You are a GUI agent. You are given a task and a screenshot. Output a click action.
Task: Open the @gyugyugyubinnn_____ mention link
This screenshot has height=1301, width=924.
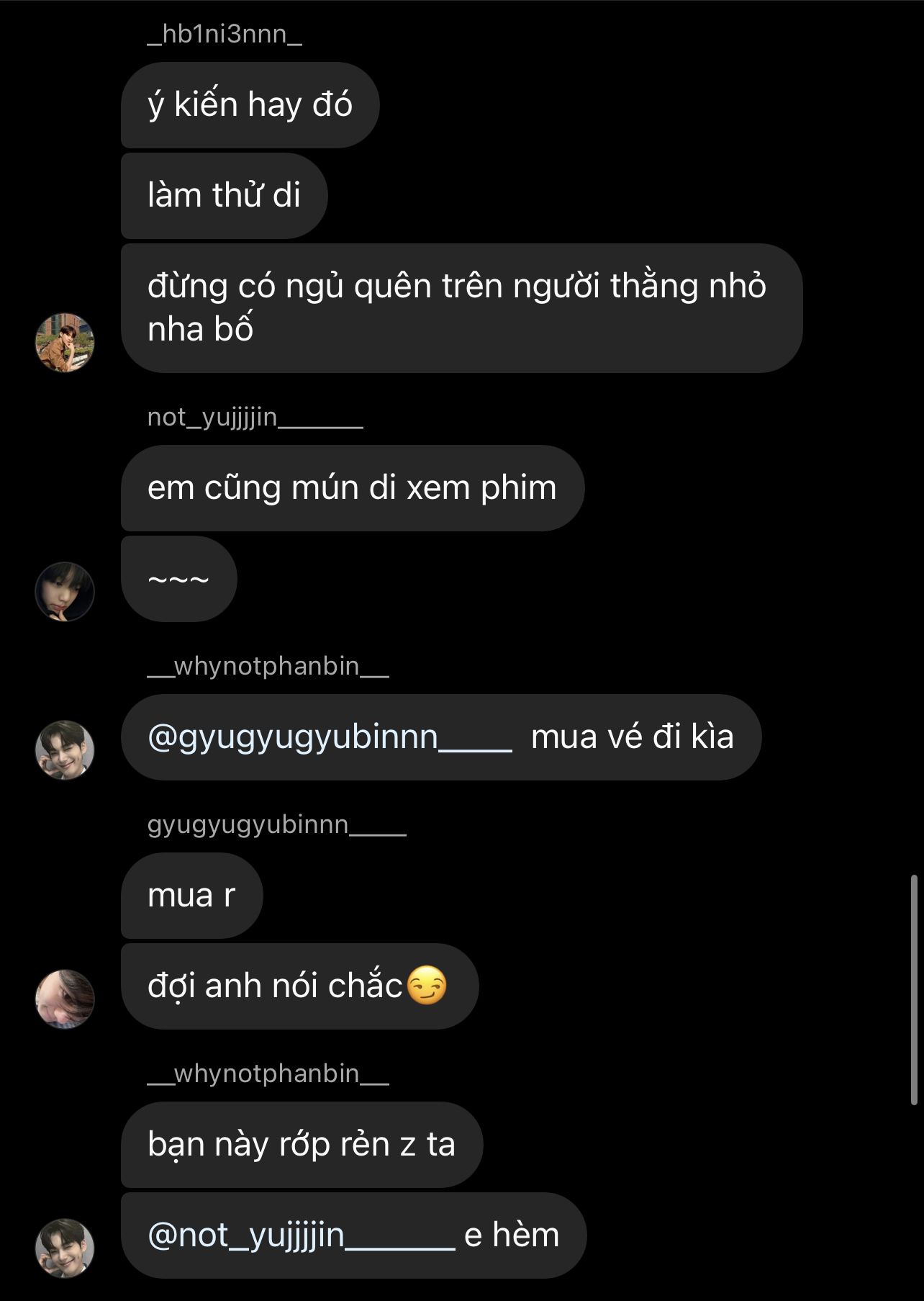point(330,737)
